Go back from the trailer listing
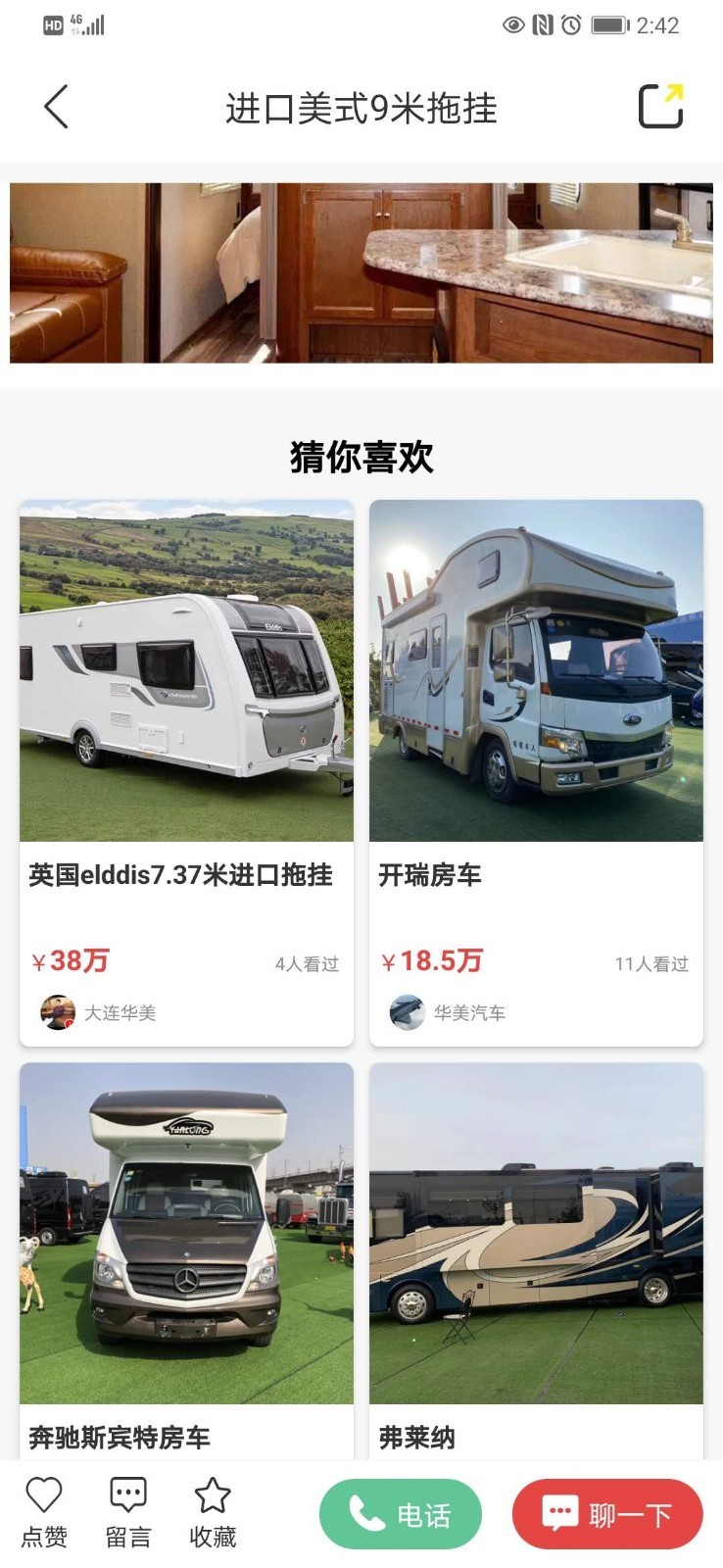 tap(57, 107)
